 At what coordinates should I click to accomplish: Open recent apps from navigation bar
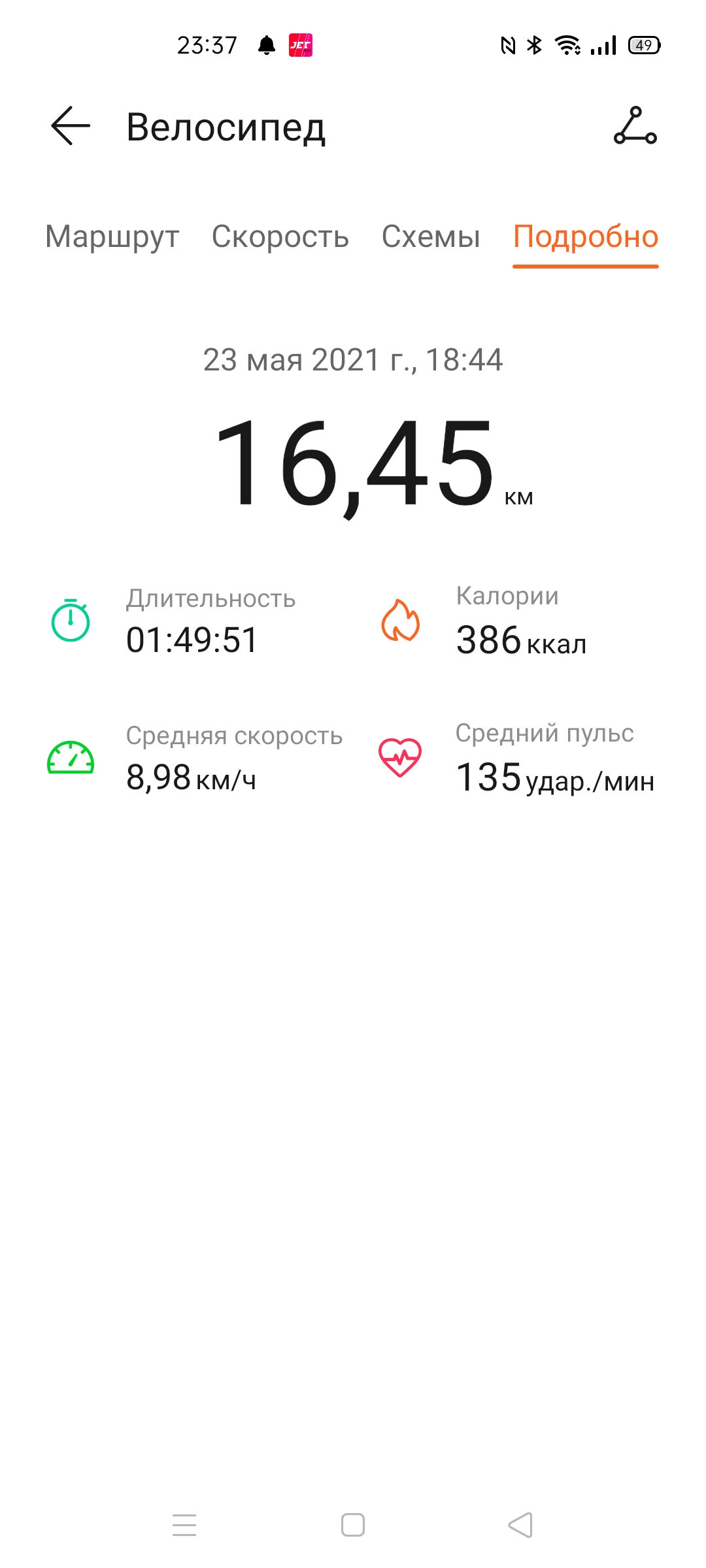pyautogui.click(x=184, y=1525)
